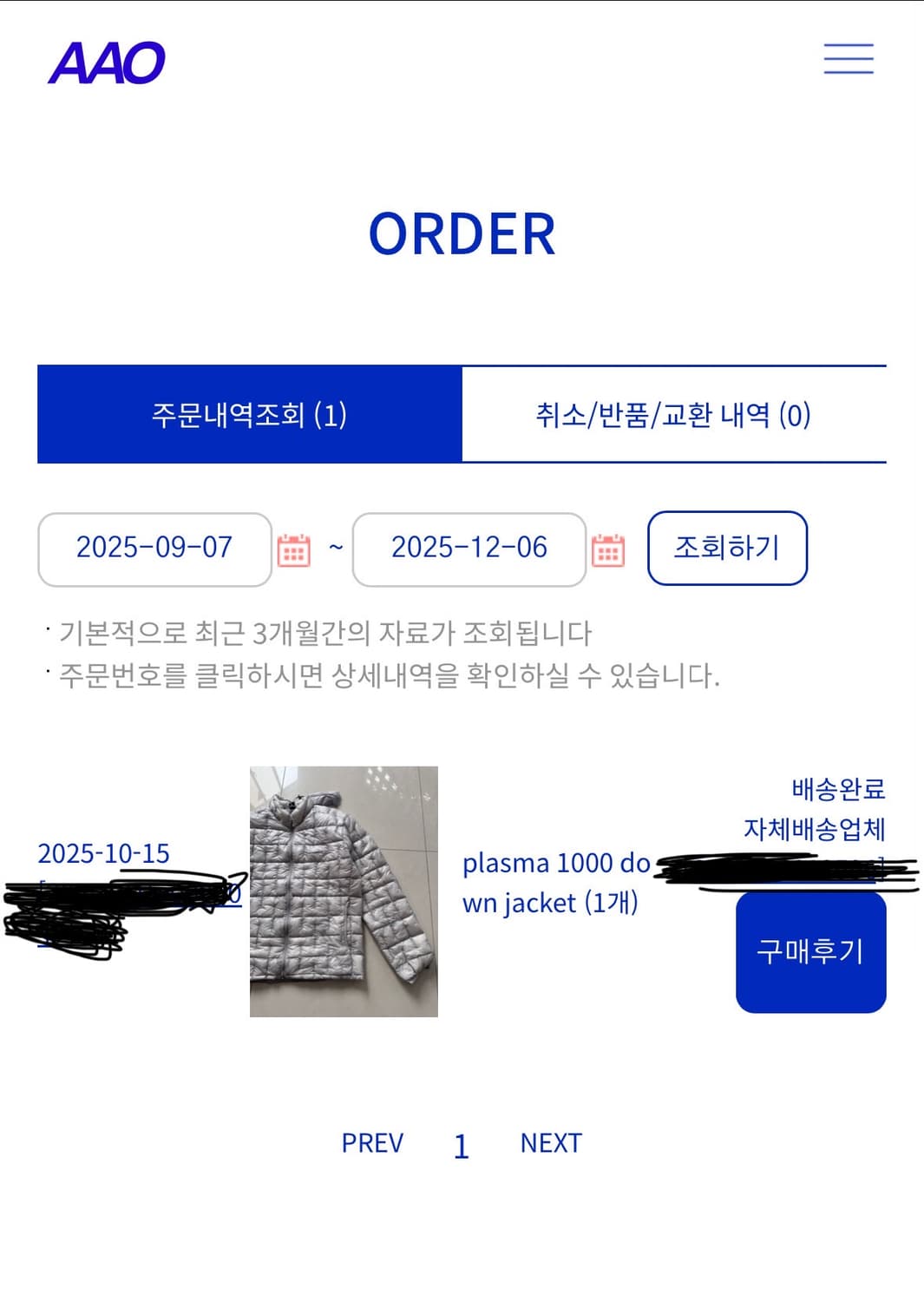924x1302 pixels.
Task: Click the end date field 2025-12-06
Action: point(469,548)
